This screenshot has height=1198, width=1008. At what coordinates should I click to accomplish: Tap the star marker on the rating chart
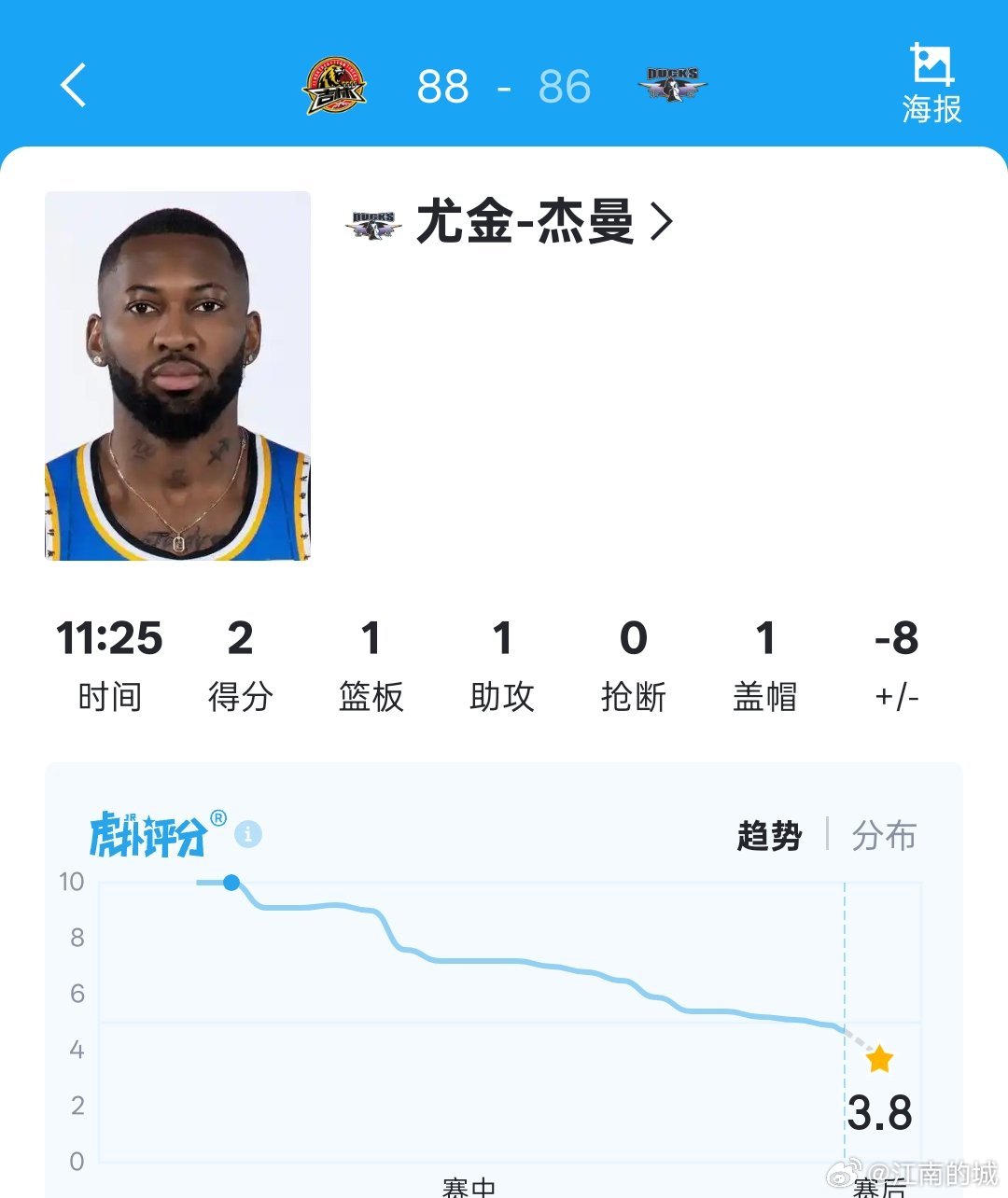pyautogui.click(x=879, y=1061)
